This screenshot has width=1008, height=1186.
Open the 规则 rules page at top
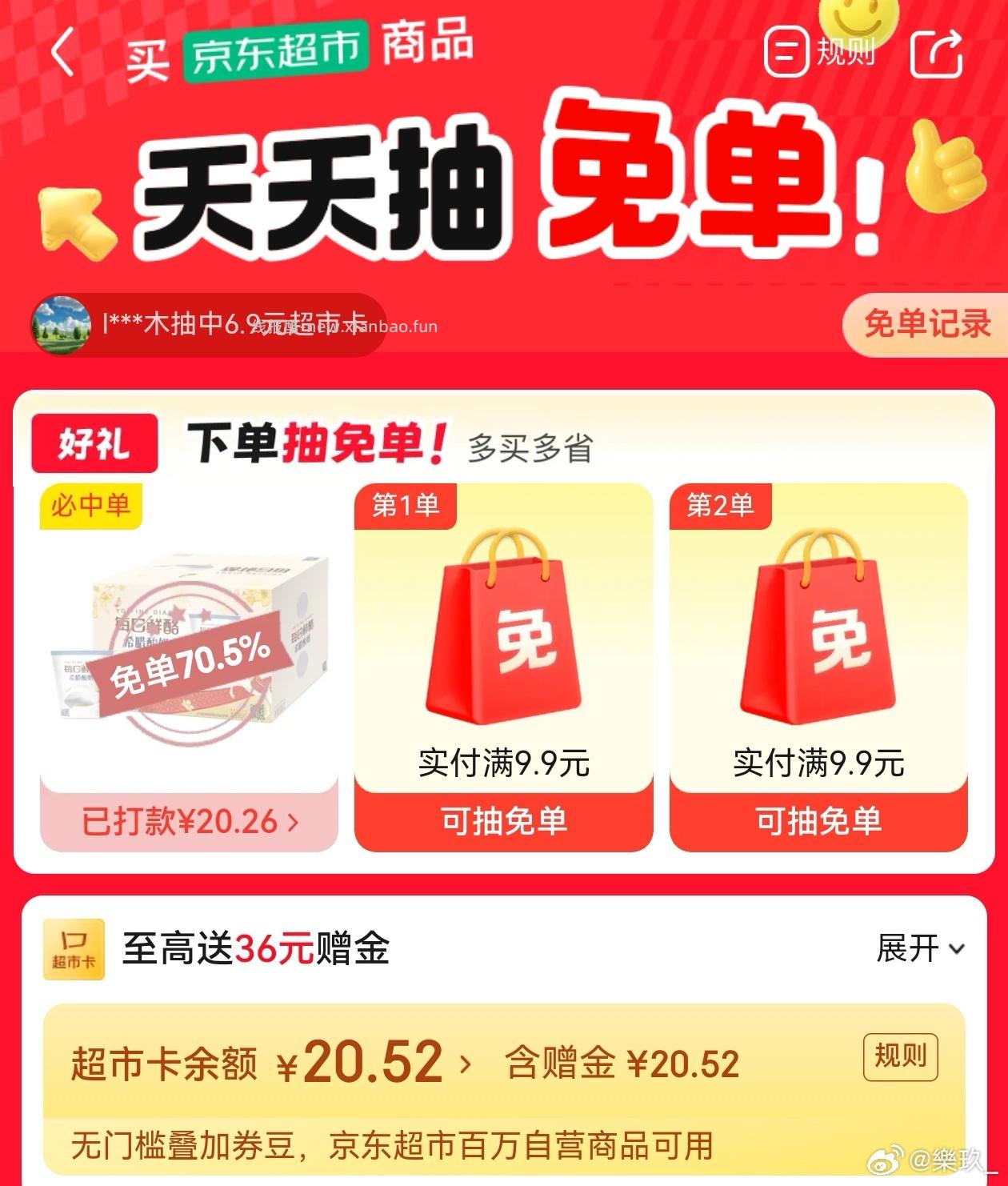coord(820,53)
